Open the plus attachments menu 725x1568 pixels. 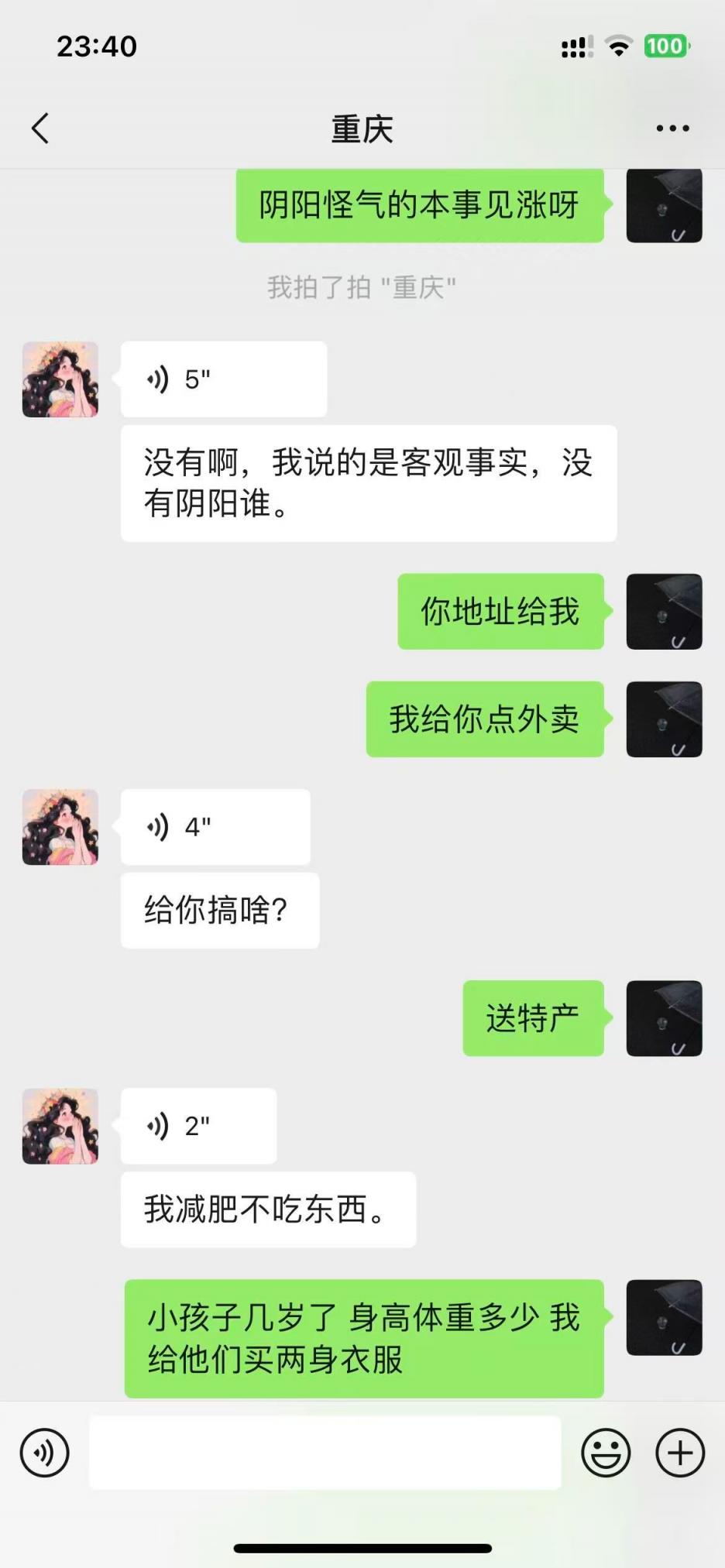click(x=680, y=1453)
